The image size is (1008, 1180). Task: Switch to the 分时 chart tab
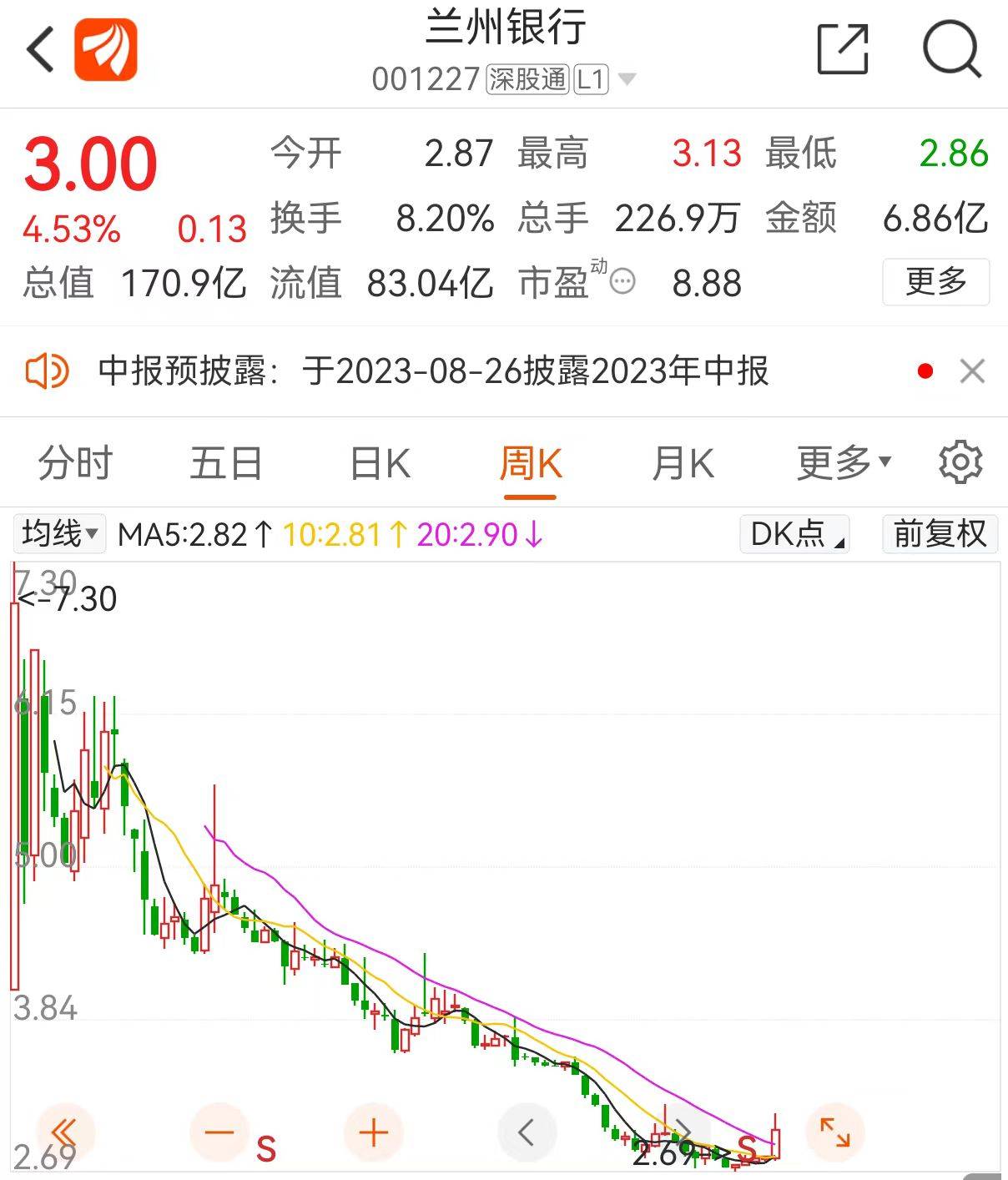tap(75, 463)
